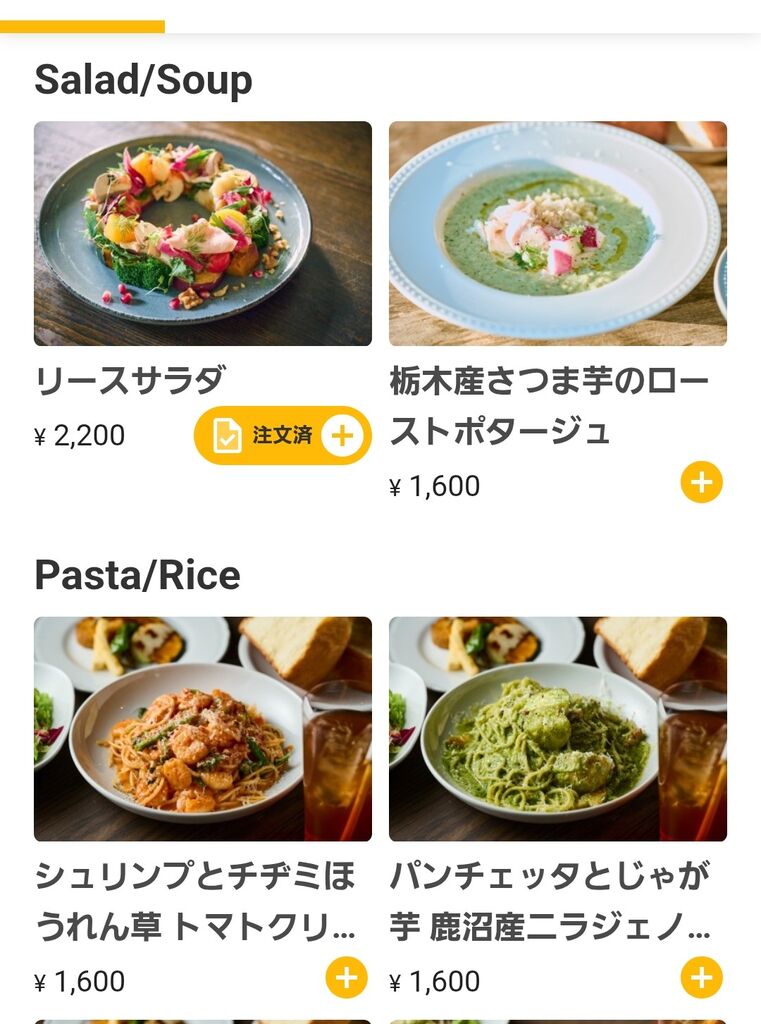Open シュリンプとチヂミほうれん草 tomato cream pasta
The image size is (761, 1024).
203,728
